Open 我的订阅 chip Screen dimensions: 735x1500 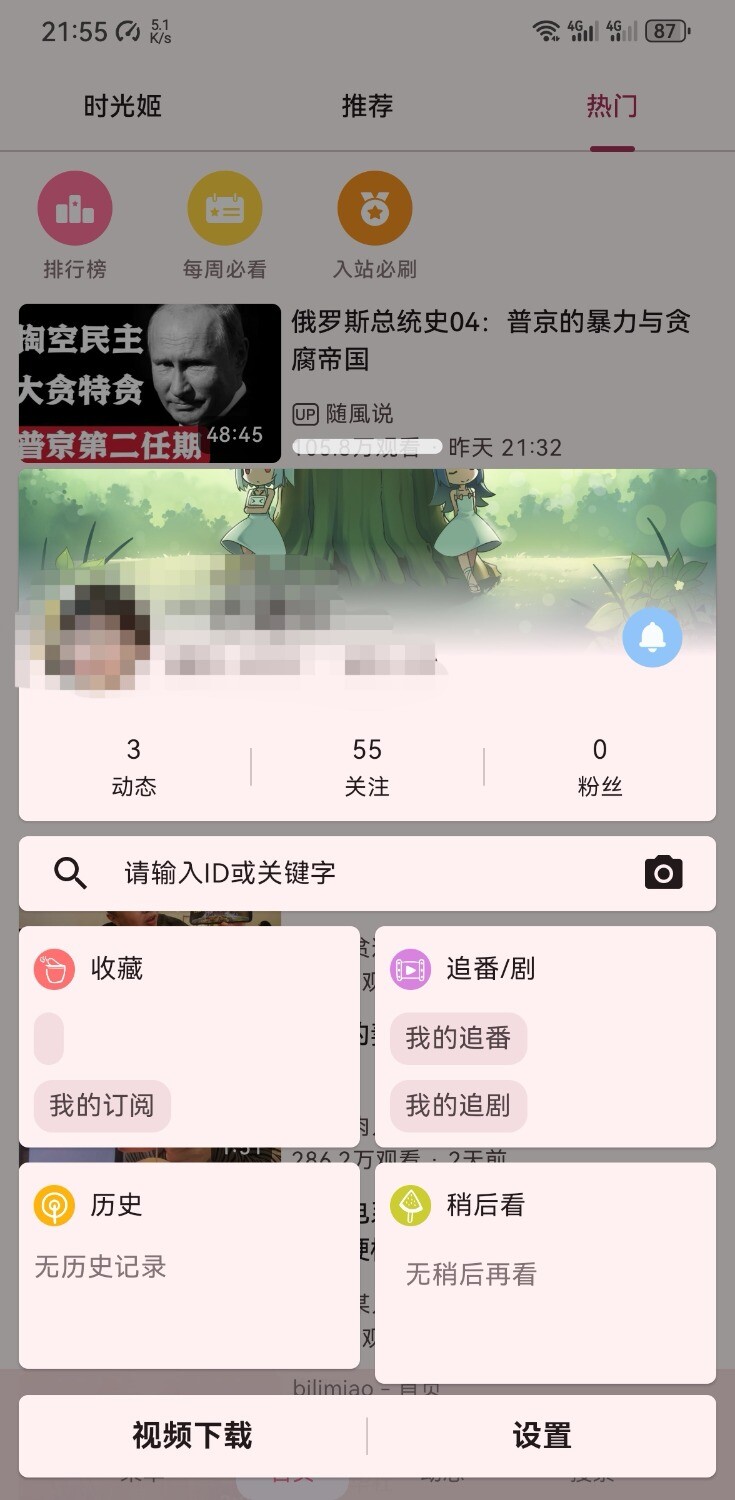(x=102, y=1106)
